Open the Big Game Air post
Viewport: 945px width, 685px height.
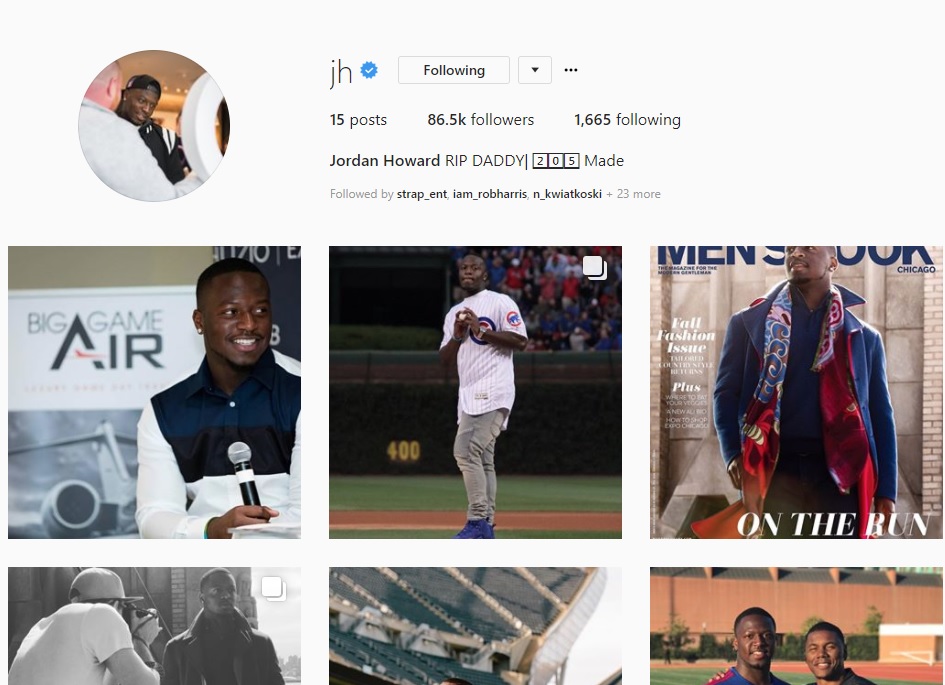tap(154, 392)
